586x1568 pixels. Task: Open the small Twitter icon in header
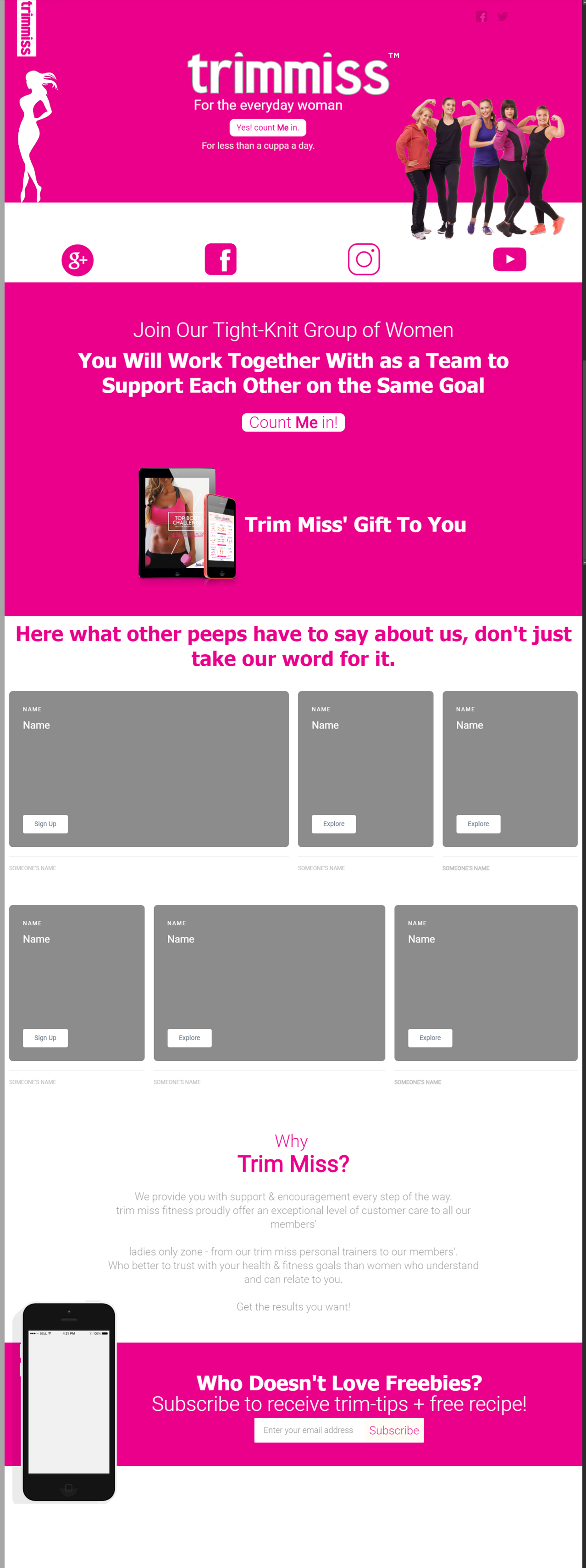pos(502,17)
